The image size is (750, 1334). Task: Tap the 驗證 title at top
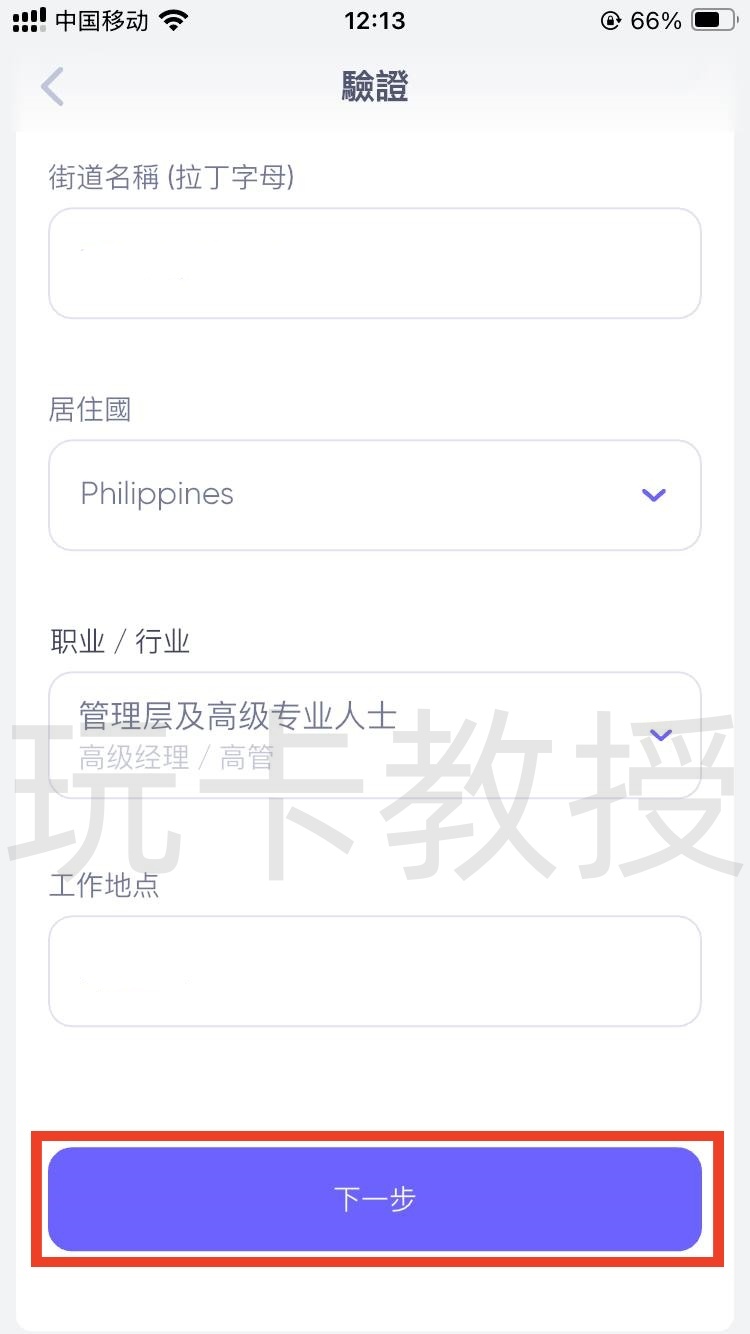375,87
